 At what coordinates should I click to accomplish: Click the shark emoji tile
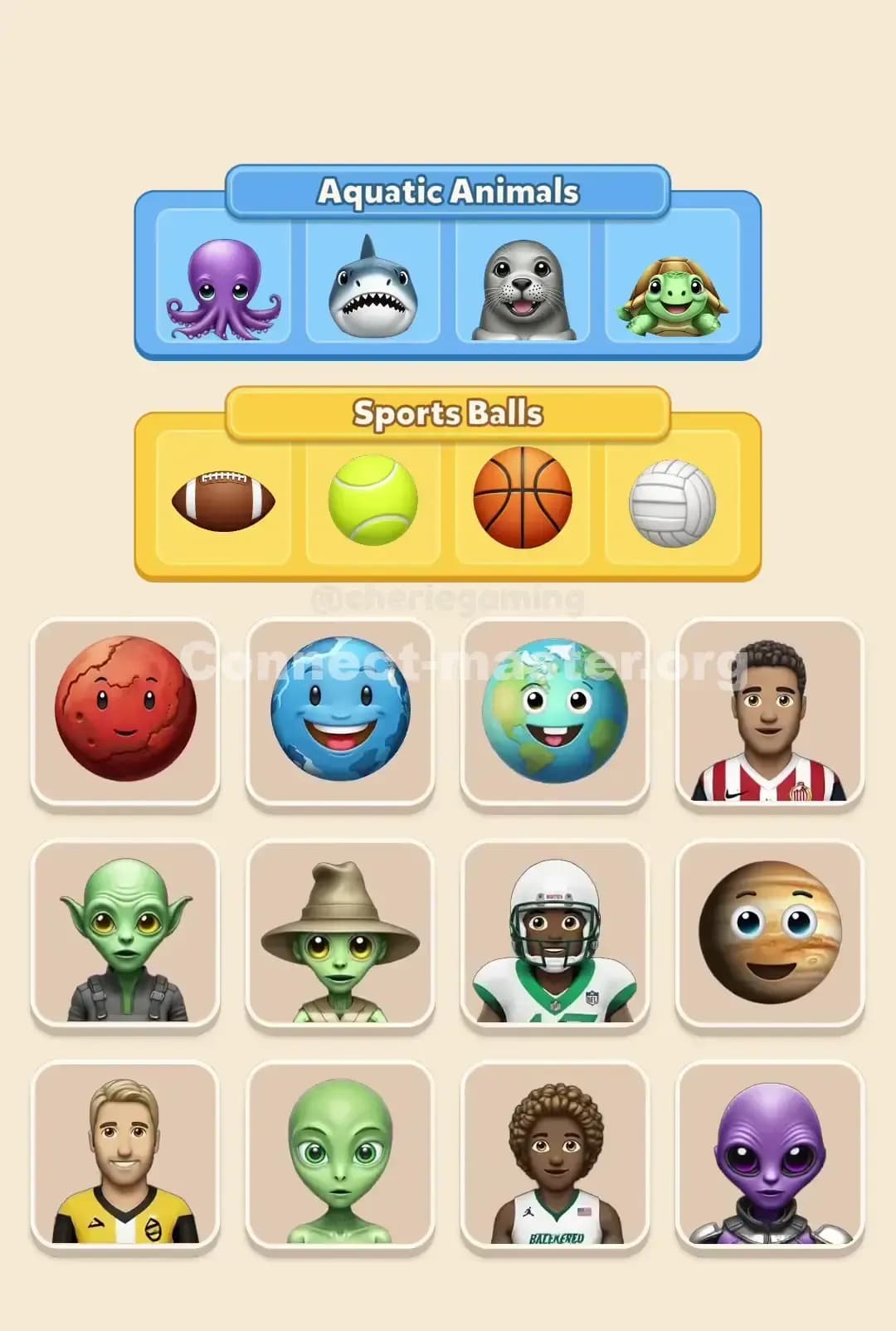pyautogui.click(x=373, y=286)
